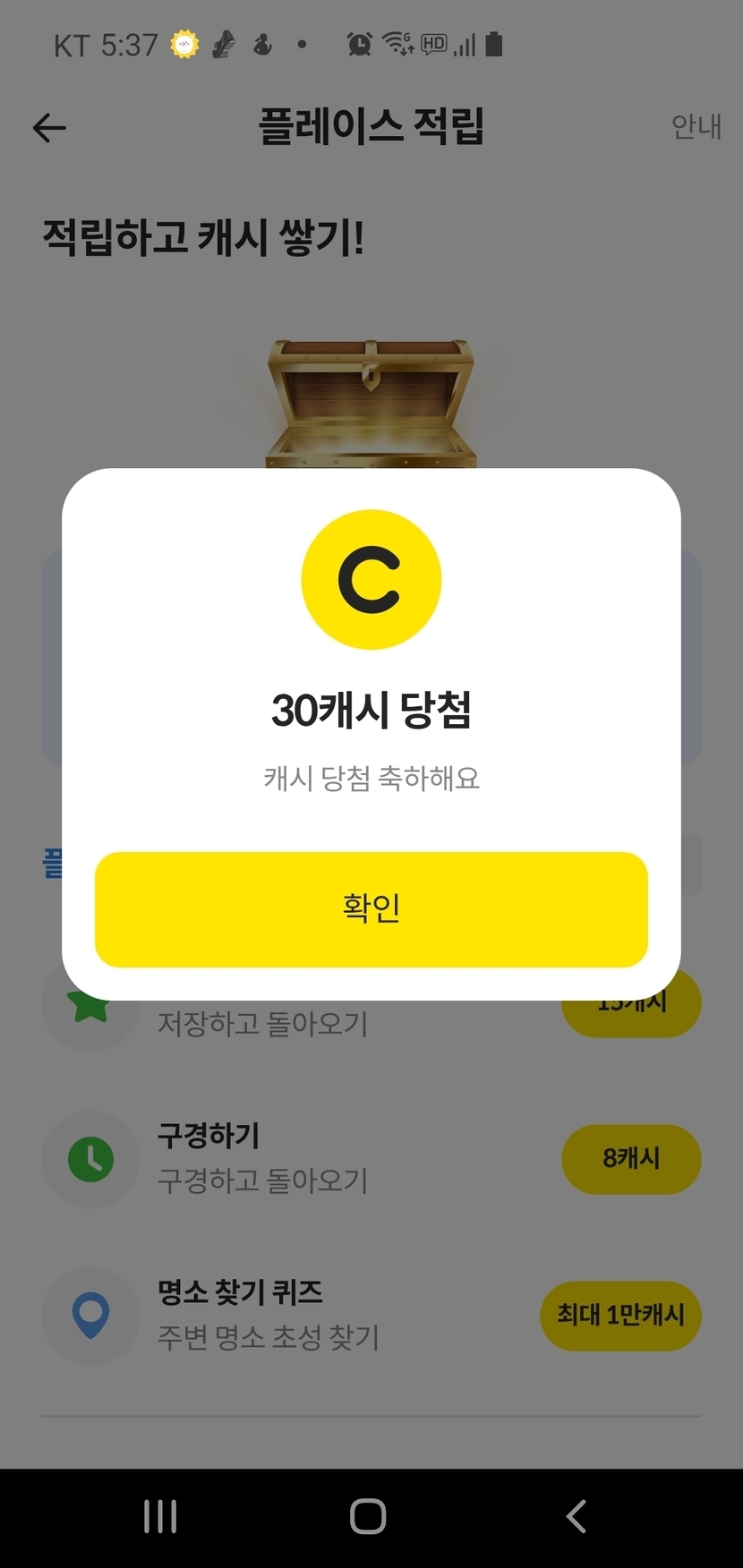
Task: Open the recent apps view
Action: tap(160, 1516)
